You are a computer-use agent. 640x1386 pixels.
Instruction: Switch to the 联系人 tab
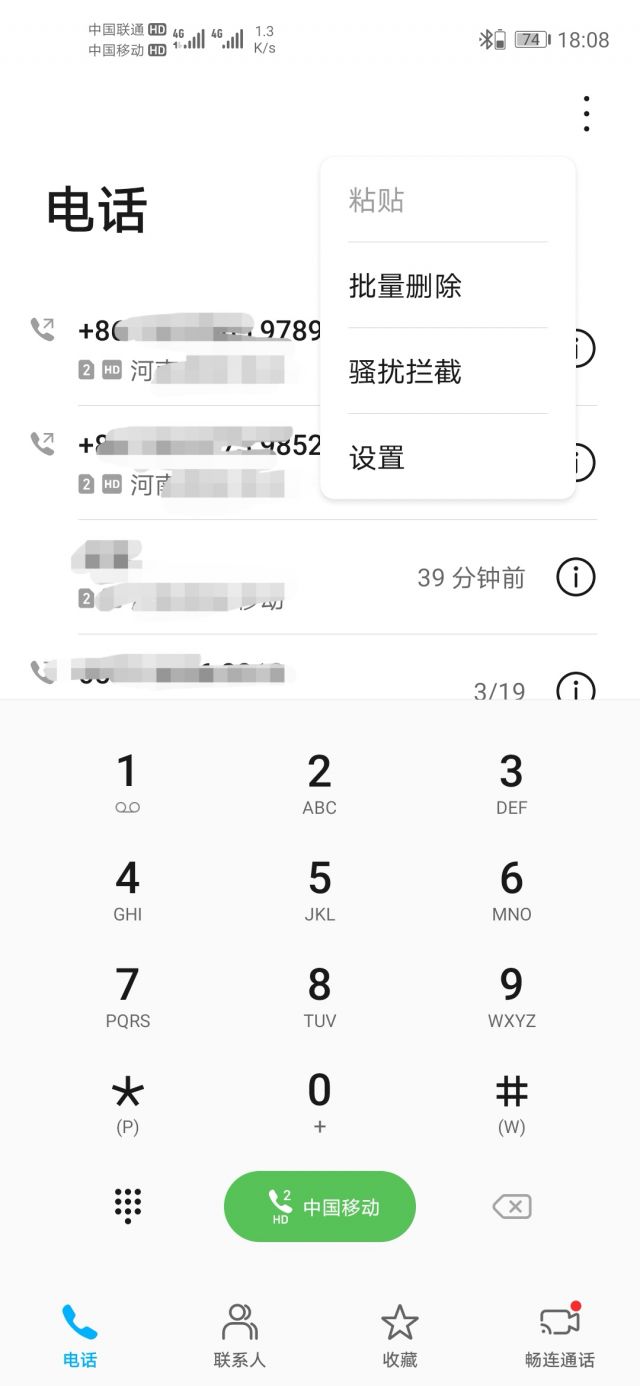pyautogui.click(x=240, y=1335)
